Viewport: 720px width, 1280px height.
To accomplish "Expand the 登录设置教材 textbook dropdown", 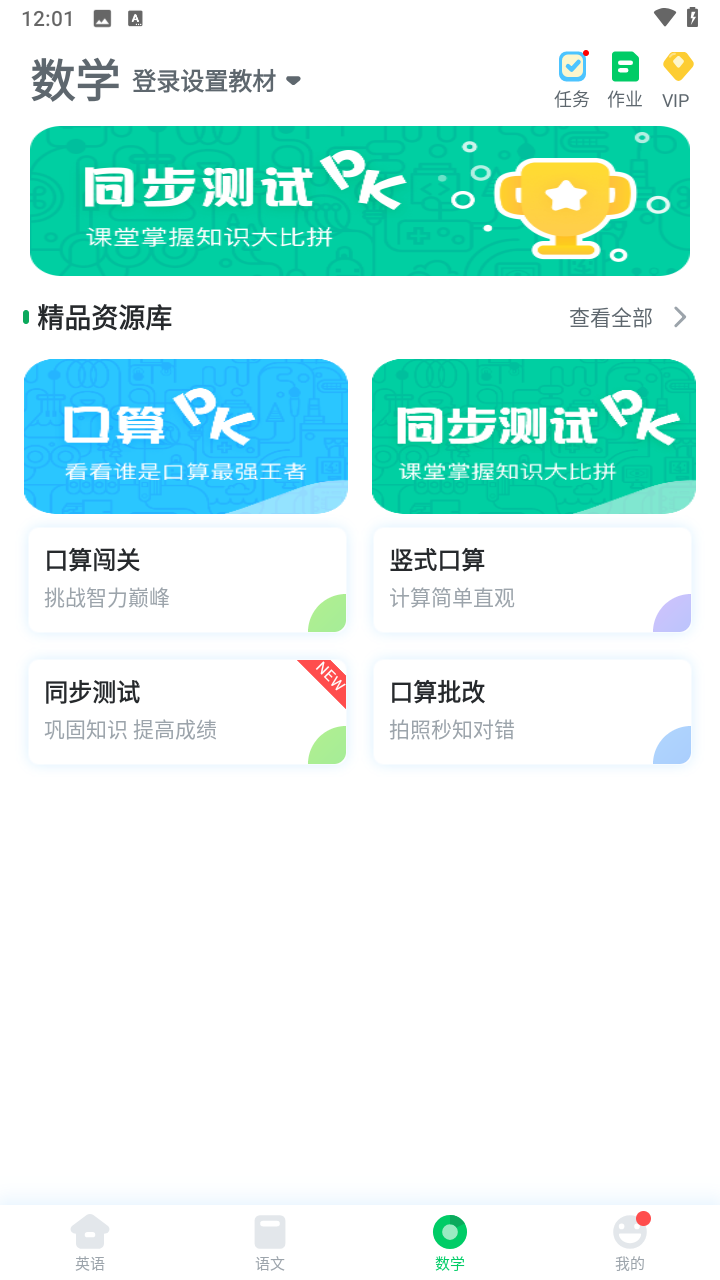I will coord(216,81).
